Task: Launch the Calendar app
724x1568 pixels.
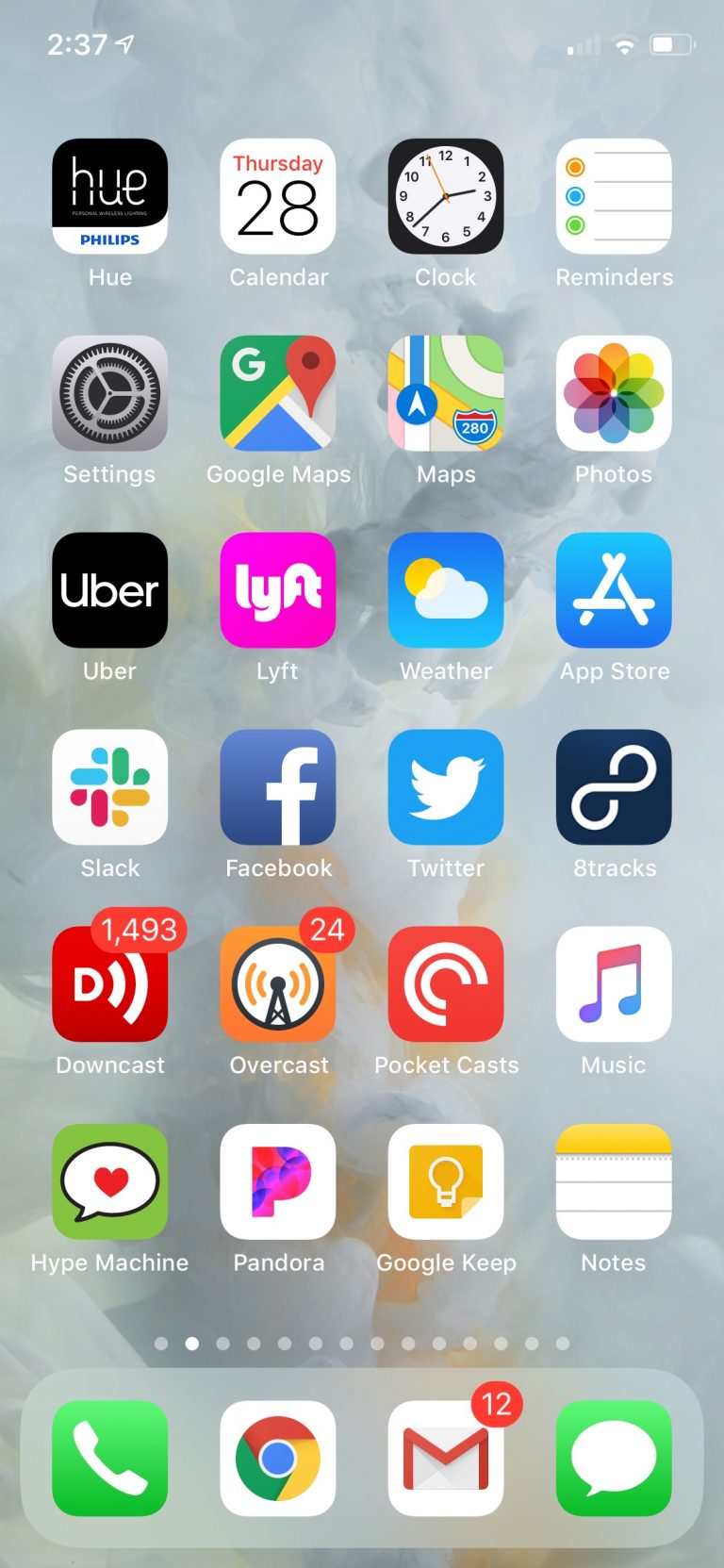Action: [278, 196]
